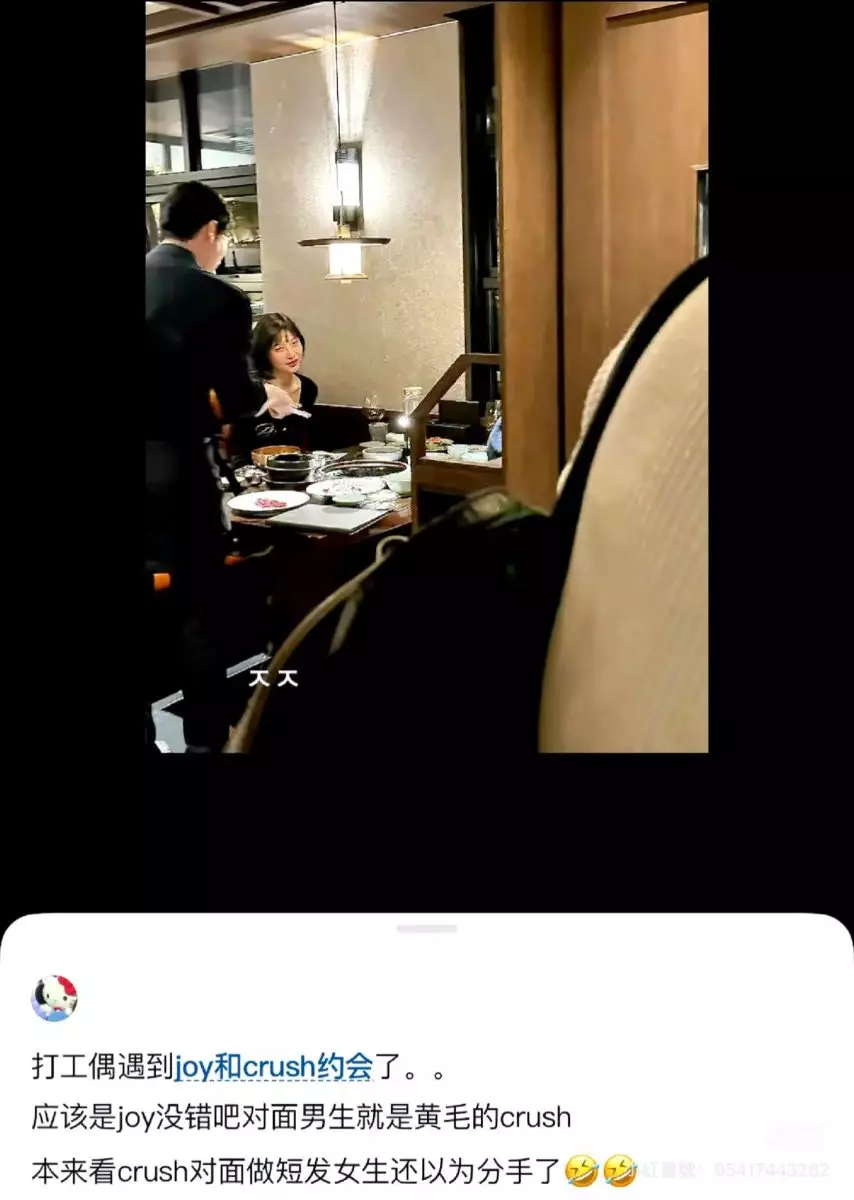This screenshot has height=1200, width=854.
Task: Tap the caption sheet's drag handle
Action: [426, 929]
